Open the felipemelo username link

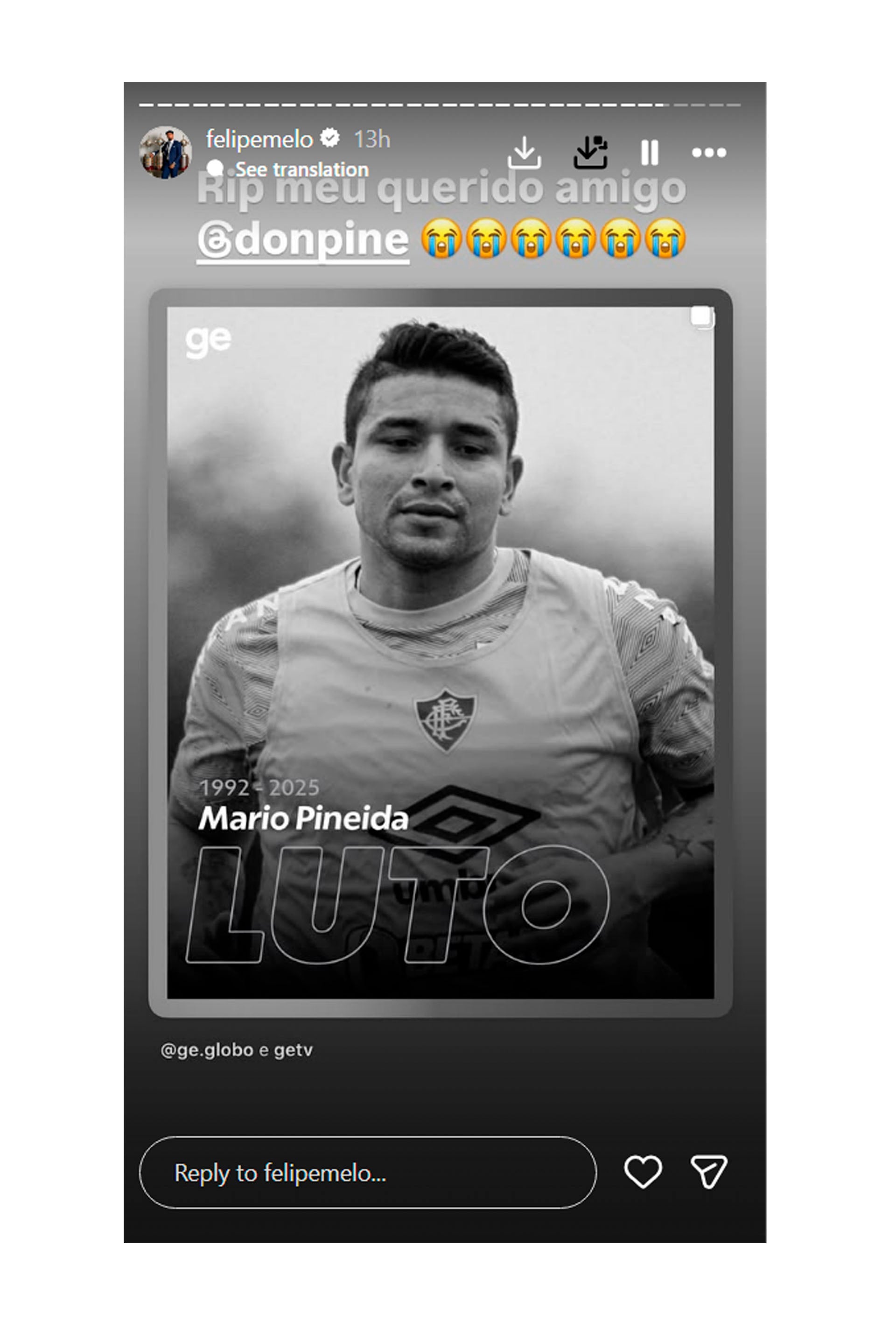click(259, 139)
